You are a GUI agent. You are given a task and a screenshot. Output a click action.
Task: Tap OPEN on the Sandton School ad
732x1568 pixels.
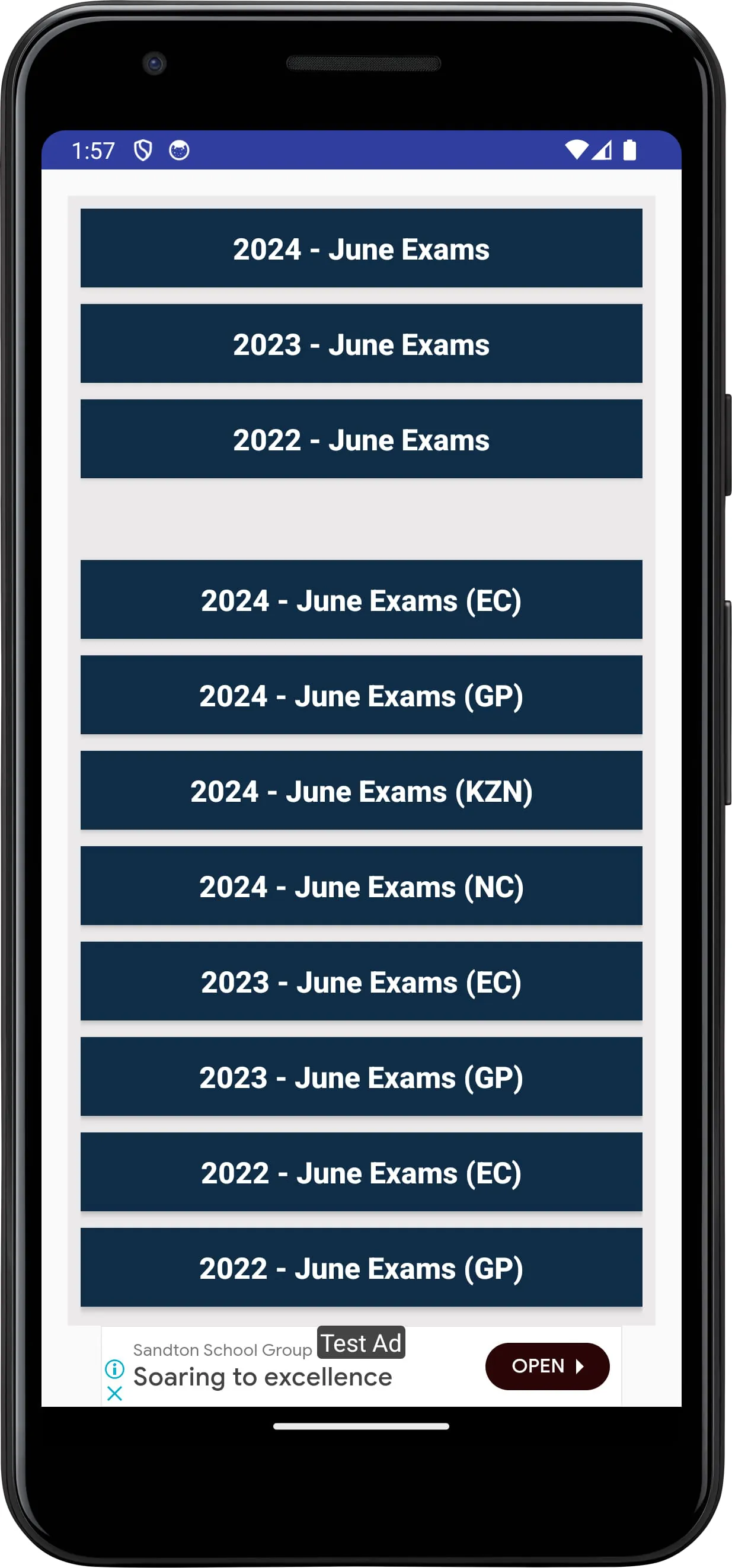pyautogui.click(x=547, y=1366)
